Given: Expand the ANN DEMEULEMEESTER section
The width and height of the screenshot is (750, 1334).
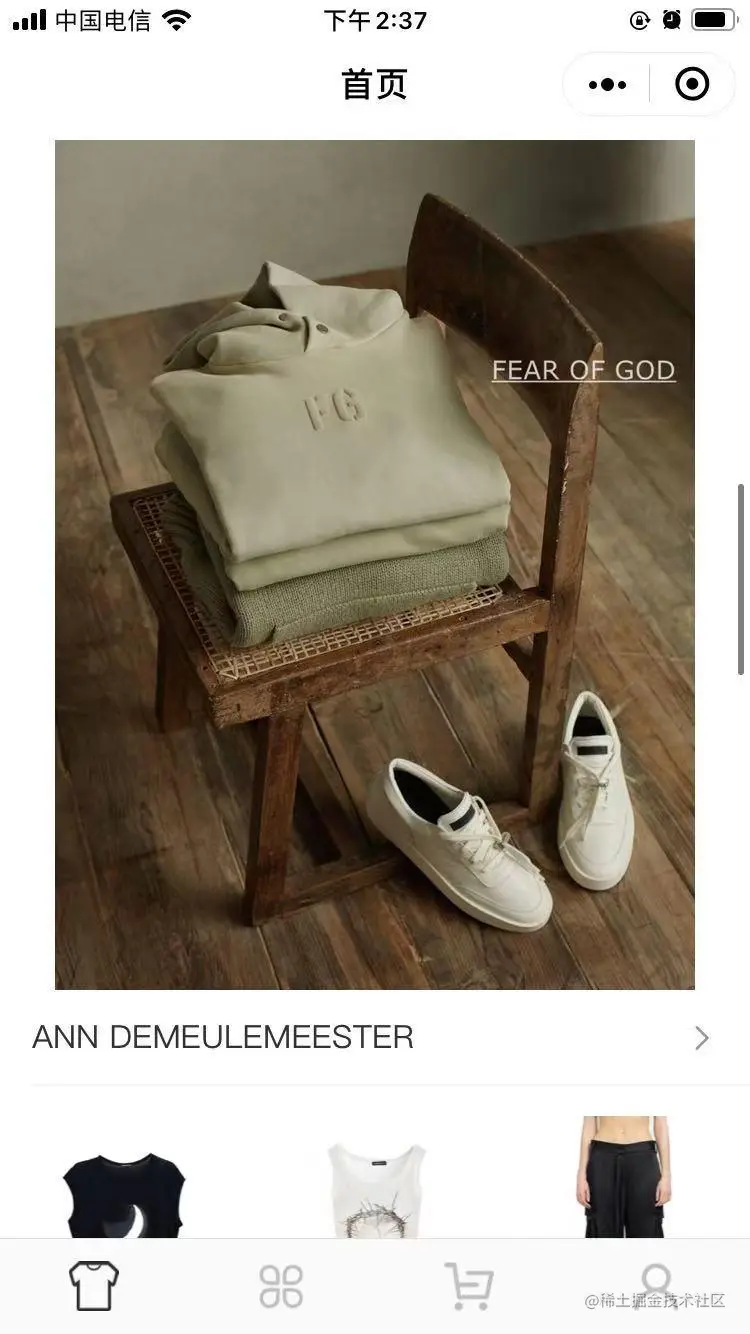Looking at the screenshot, I should pos(701,1038).
